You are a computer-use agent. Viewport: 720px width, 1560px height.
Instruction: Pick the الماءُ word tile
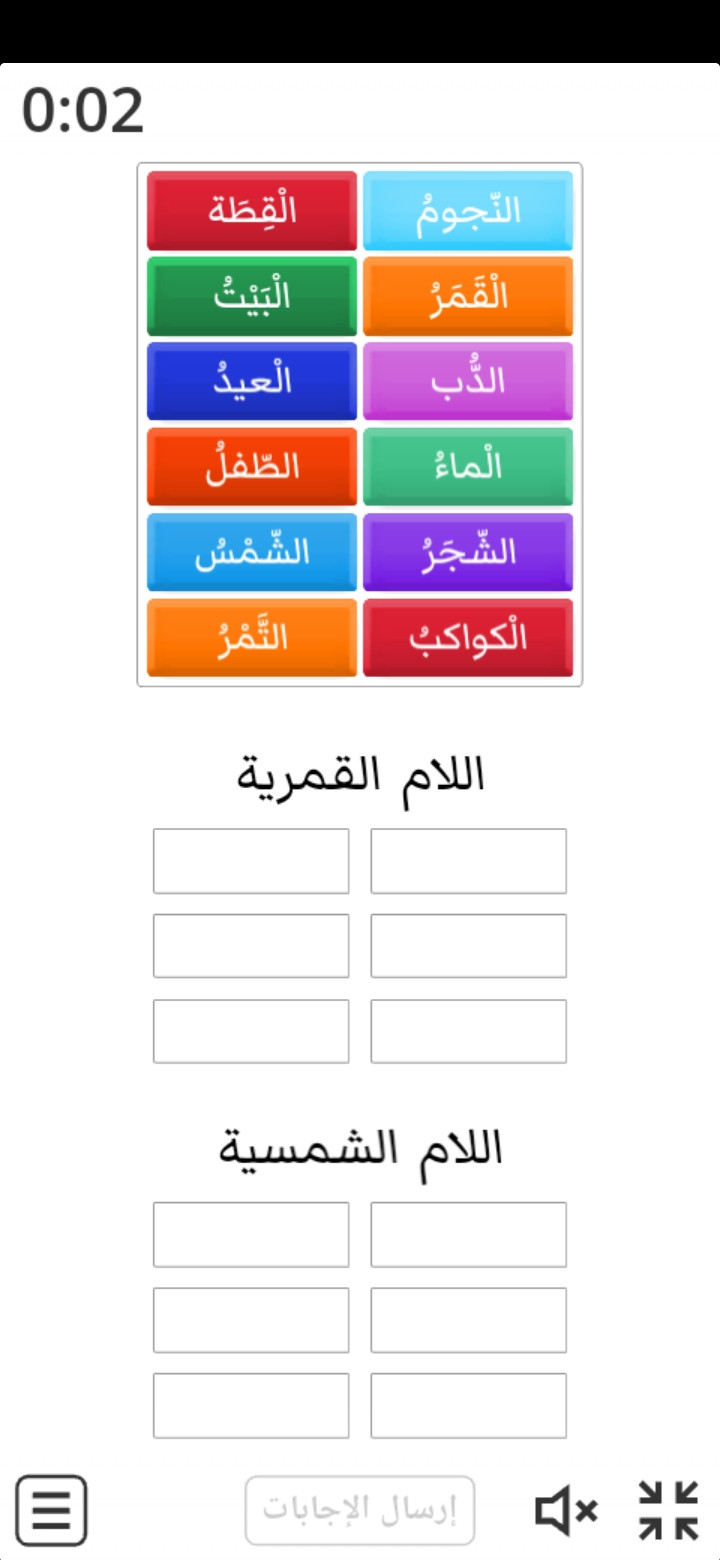coord(468,467)
